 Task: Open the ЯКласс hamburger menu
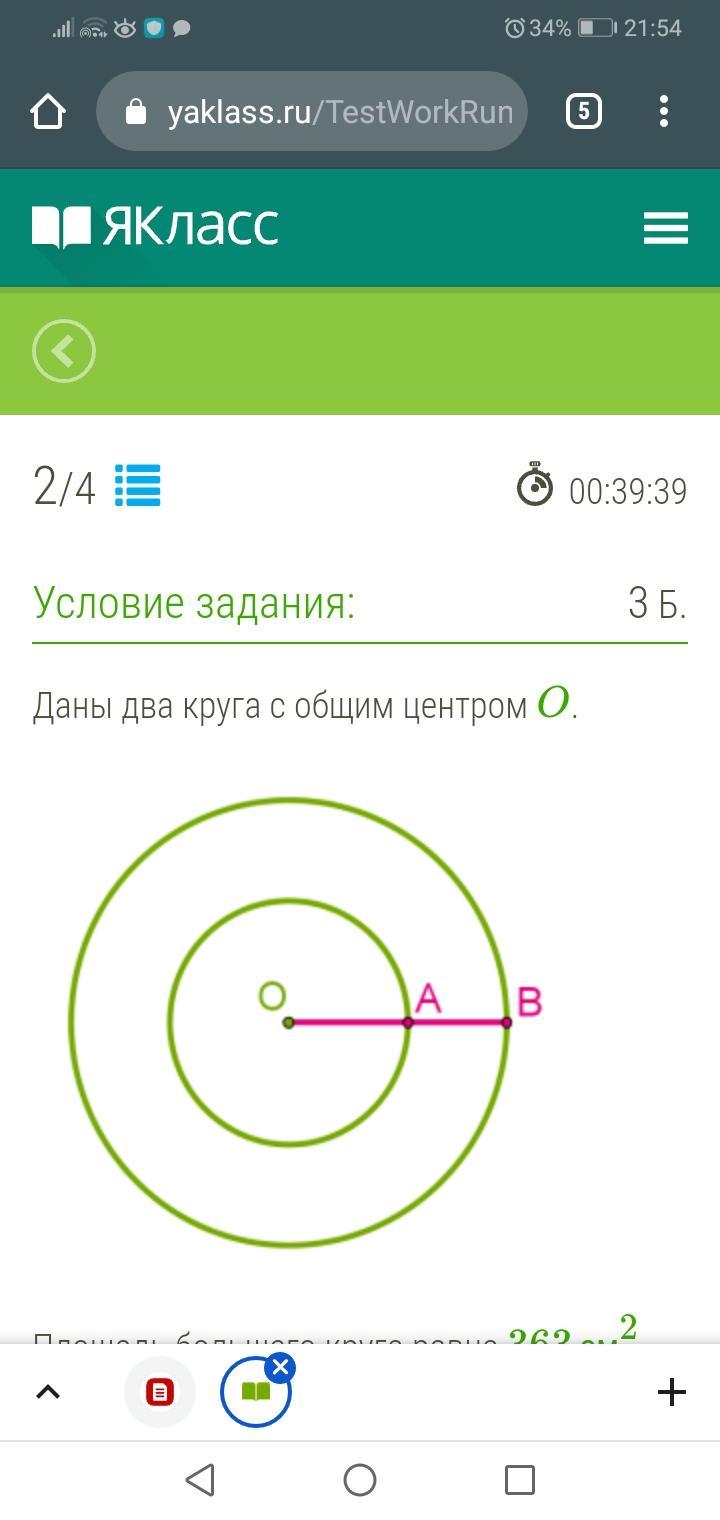(665, 228)
